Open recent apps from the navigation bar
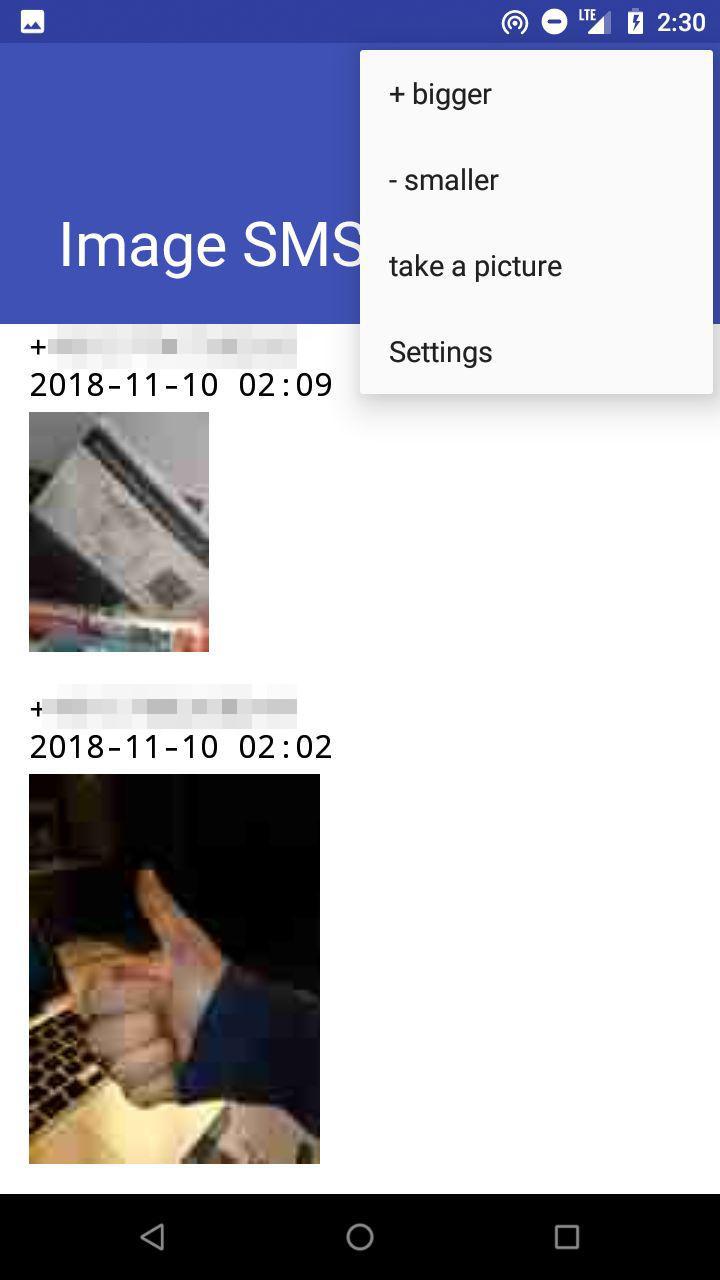 coord(567,1237)
